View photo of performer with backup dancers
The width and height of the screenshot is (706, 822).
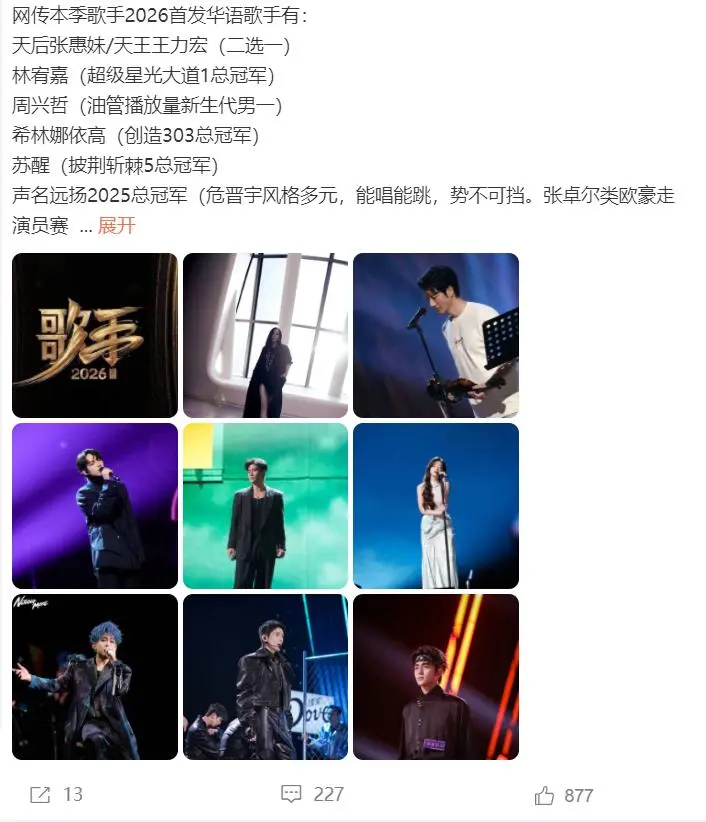point(265,676)
